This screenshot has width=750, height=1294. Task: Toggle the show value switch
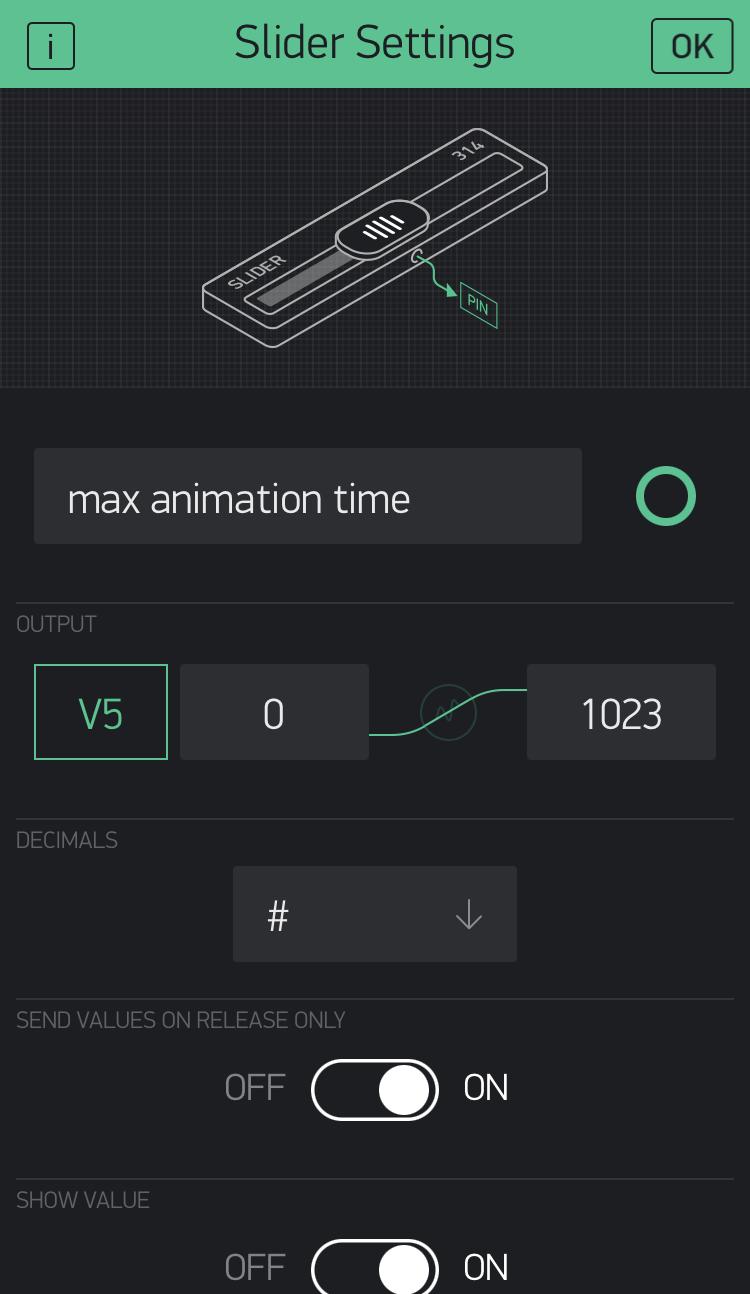(375, 1267)
